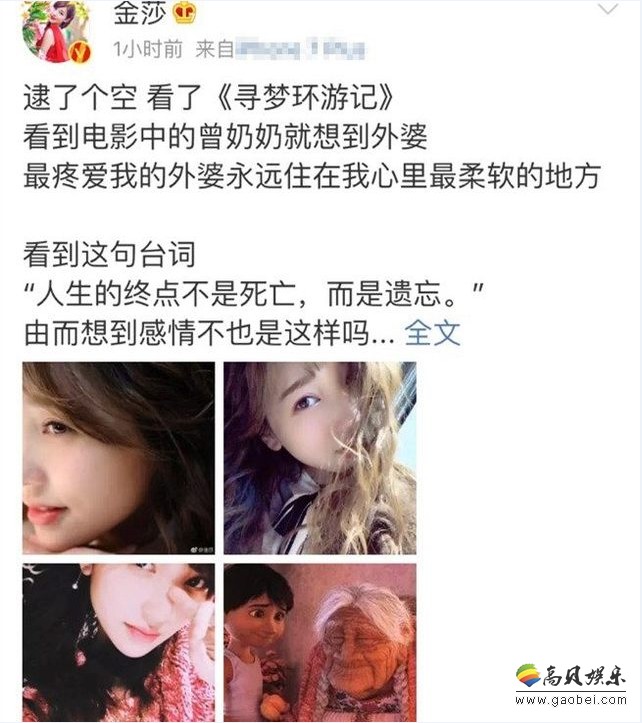
Task: Open the username 金莎 profile
Action: coord(136,13)
